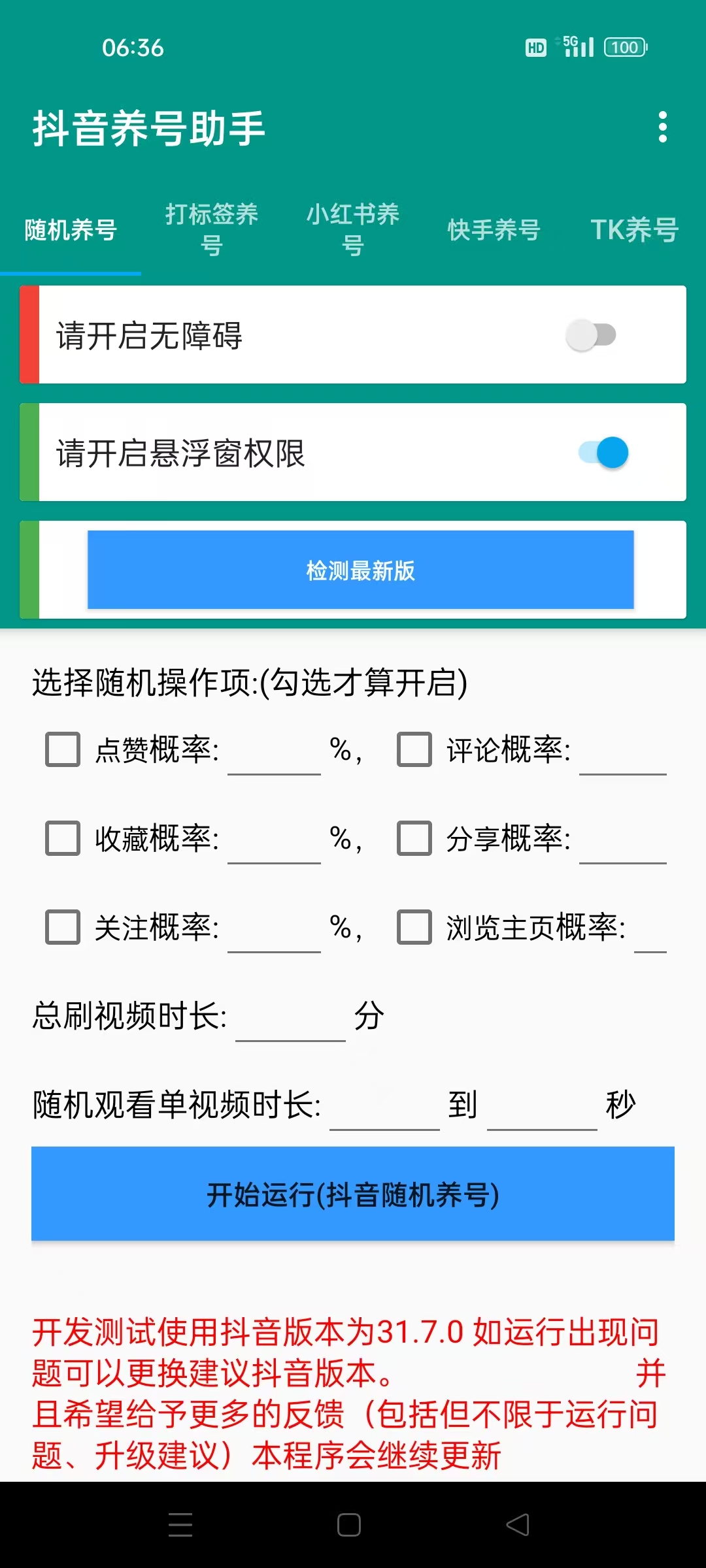The height and width of the screenshot is (1568, 706).
Task: Disable the 请开启悬浮窗权限 switch
Action: [601, 451]
